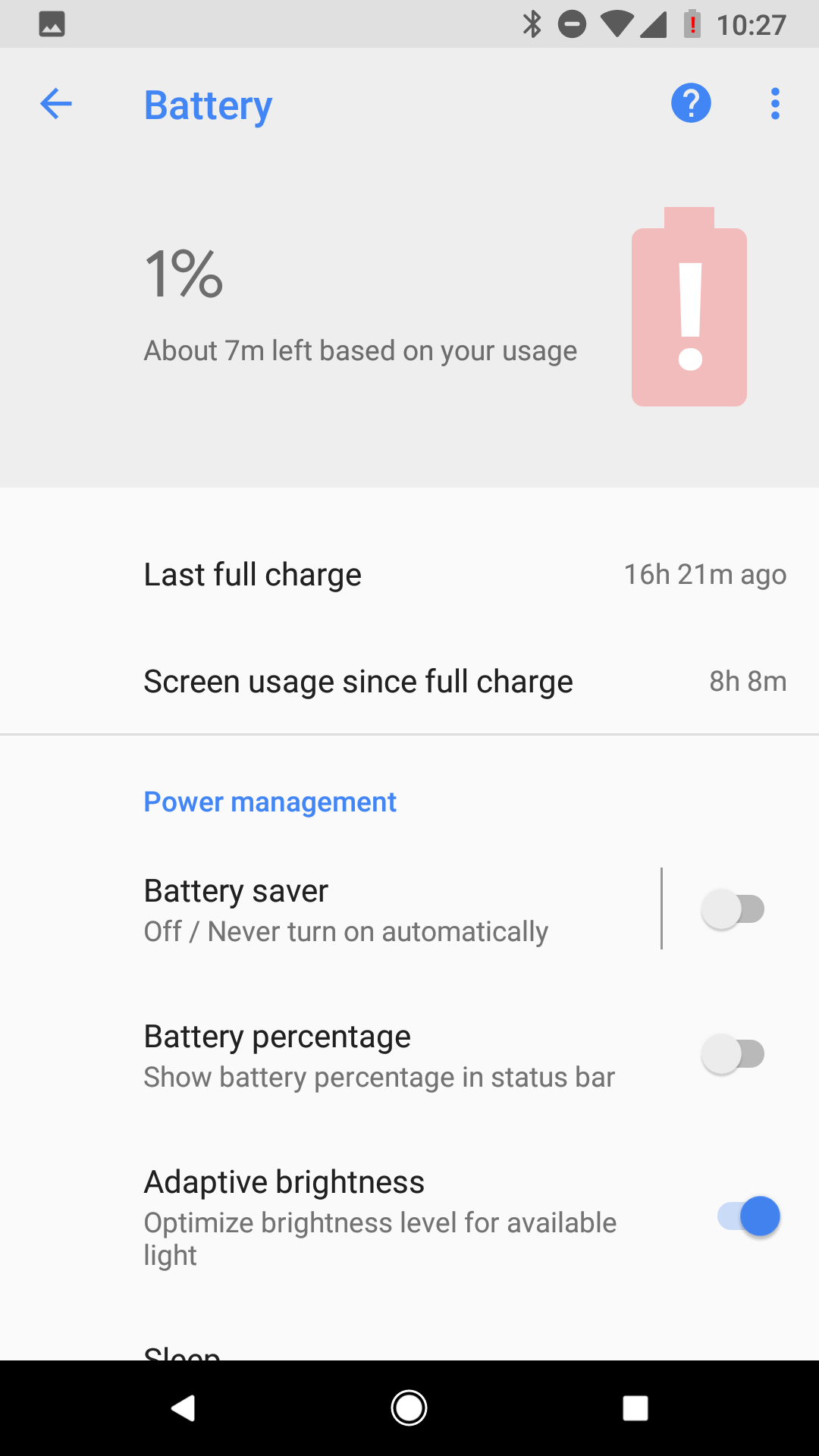Go back from Battery settings

(55, 104)
